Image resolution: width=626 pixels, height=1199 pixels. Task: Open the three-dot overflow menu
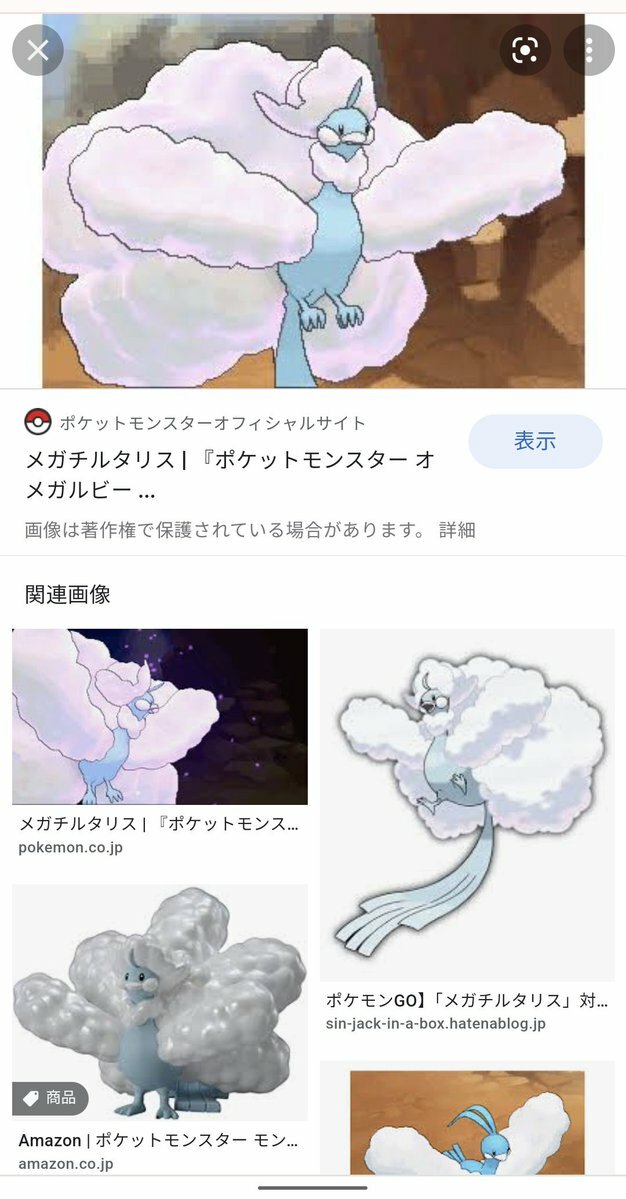[590, 50]
